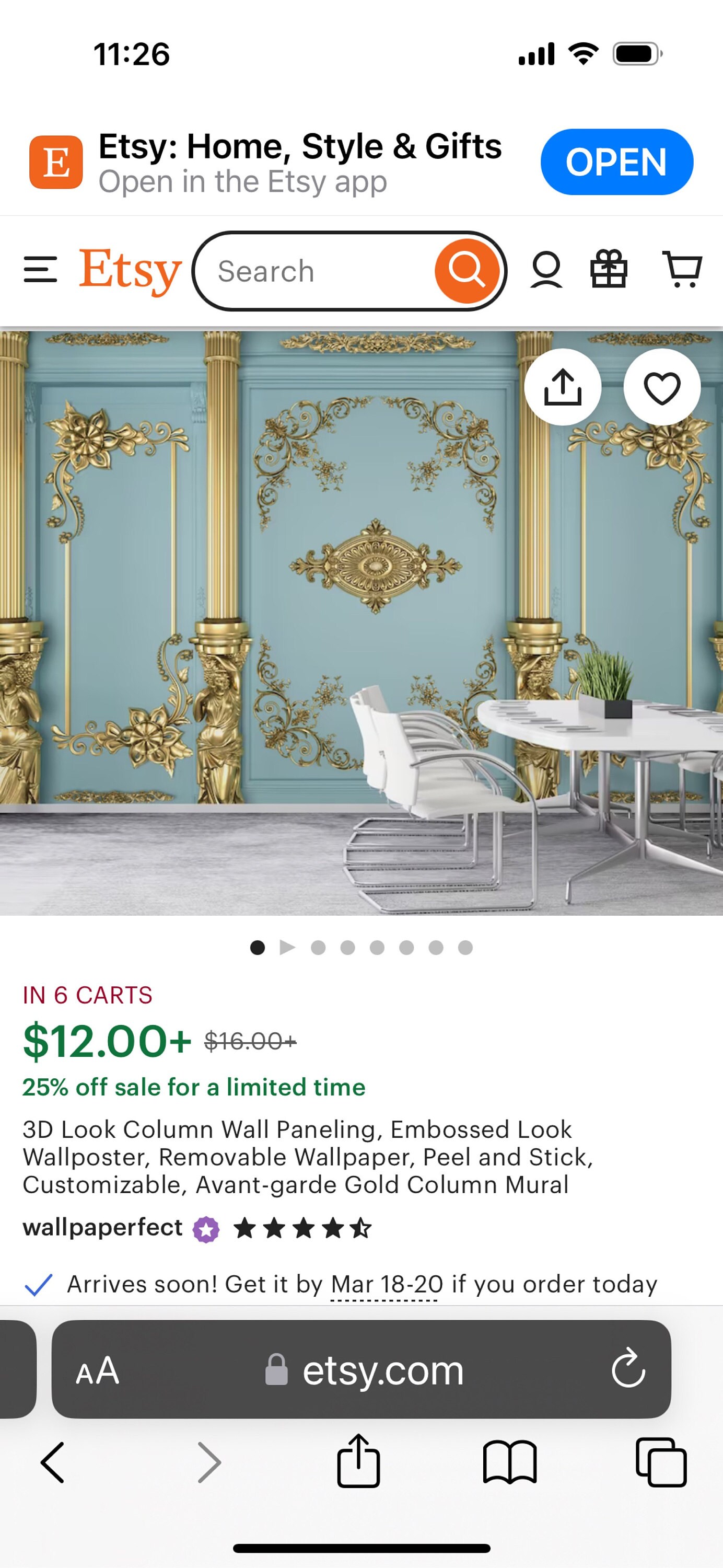Go back in Safari
The width and height of the screenshot is (723, 1568).
52,1462
